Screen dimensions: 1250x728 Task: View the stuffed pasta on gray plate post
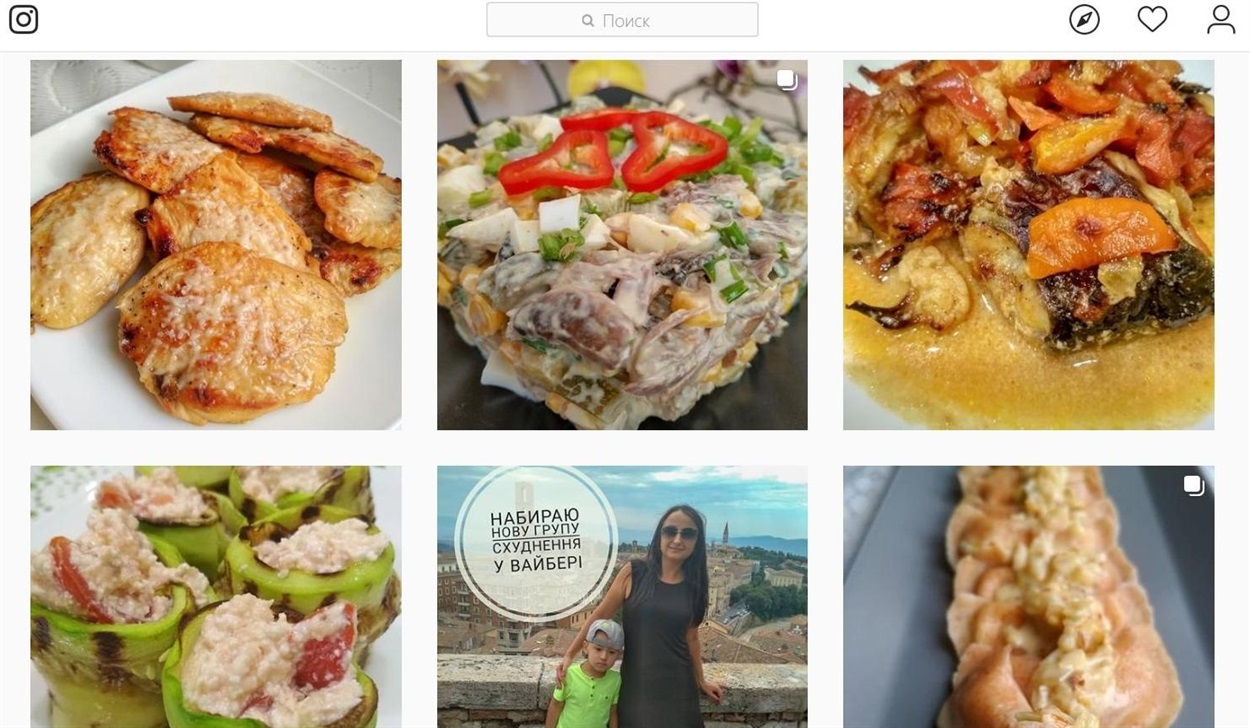tap(1028, 596)
